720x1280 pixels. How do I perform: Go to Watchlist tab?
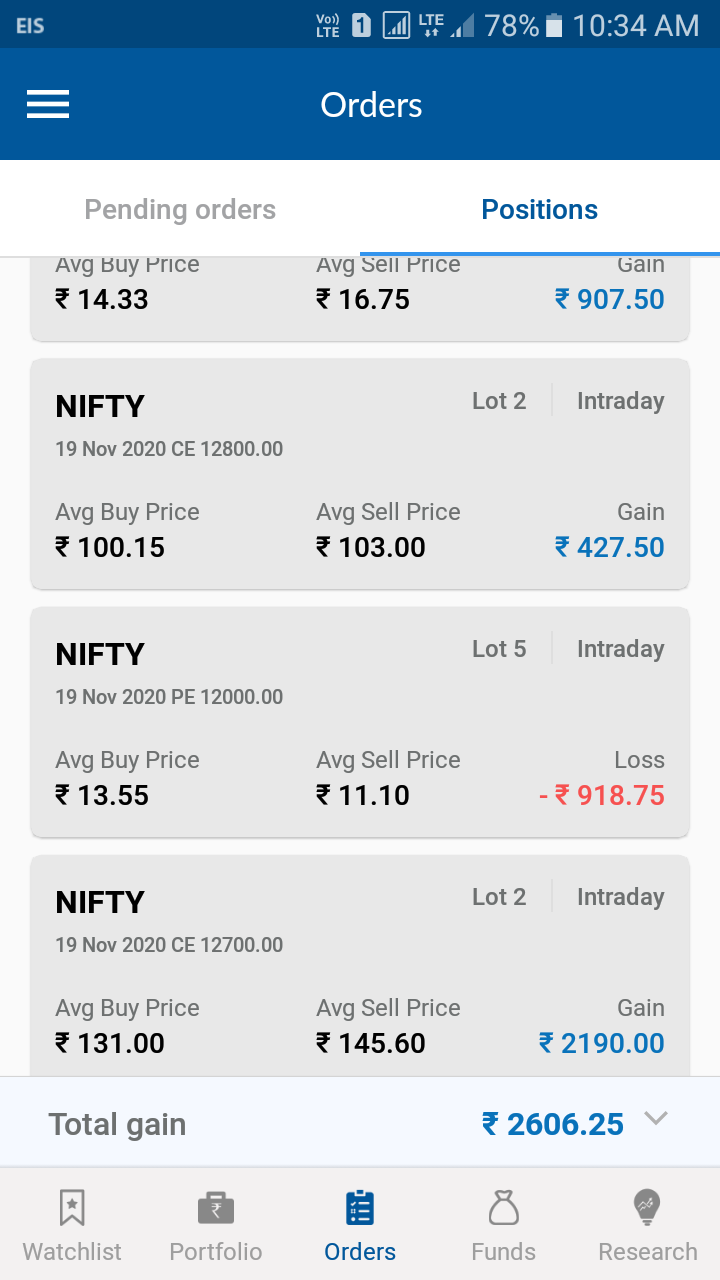click(x=72, y=1225)
